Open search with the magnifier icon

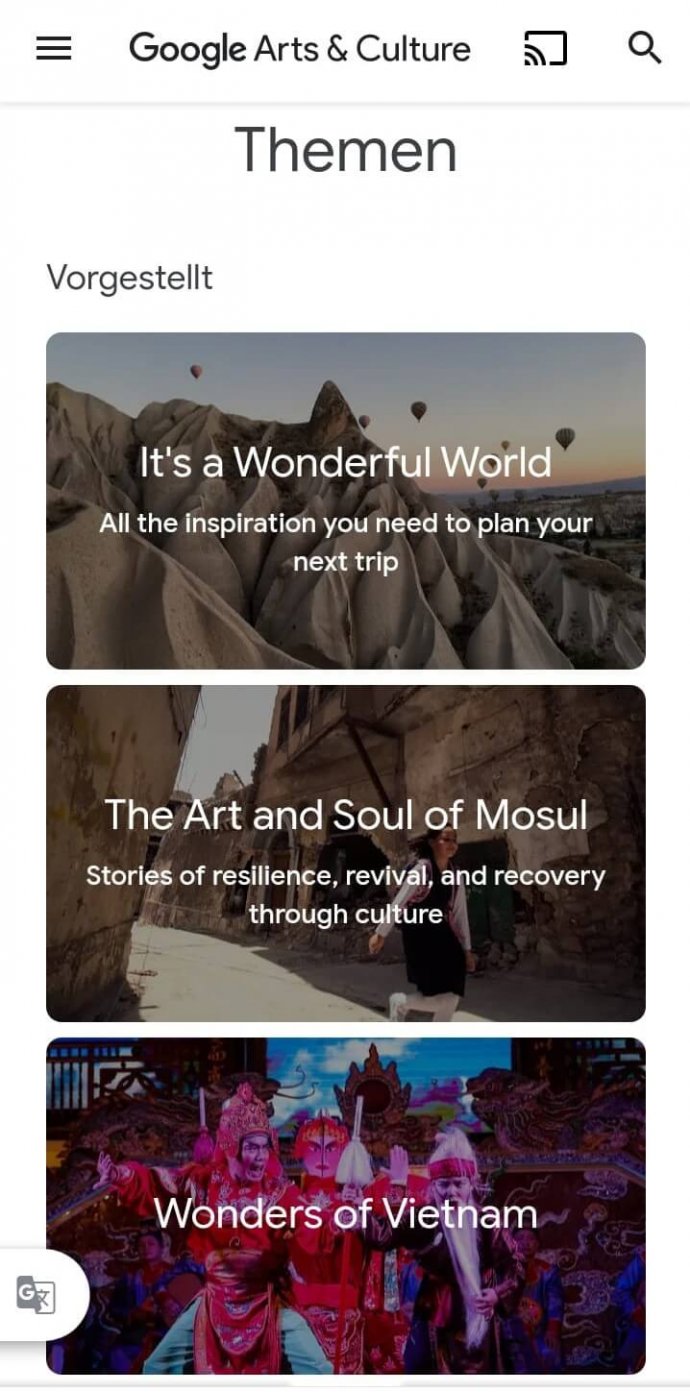[644, 48]
